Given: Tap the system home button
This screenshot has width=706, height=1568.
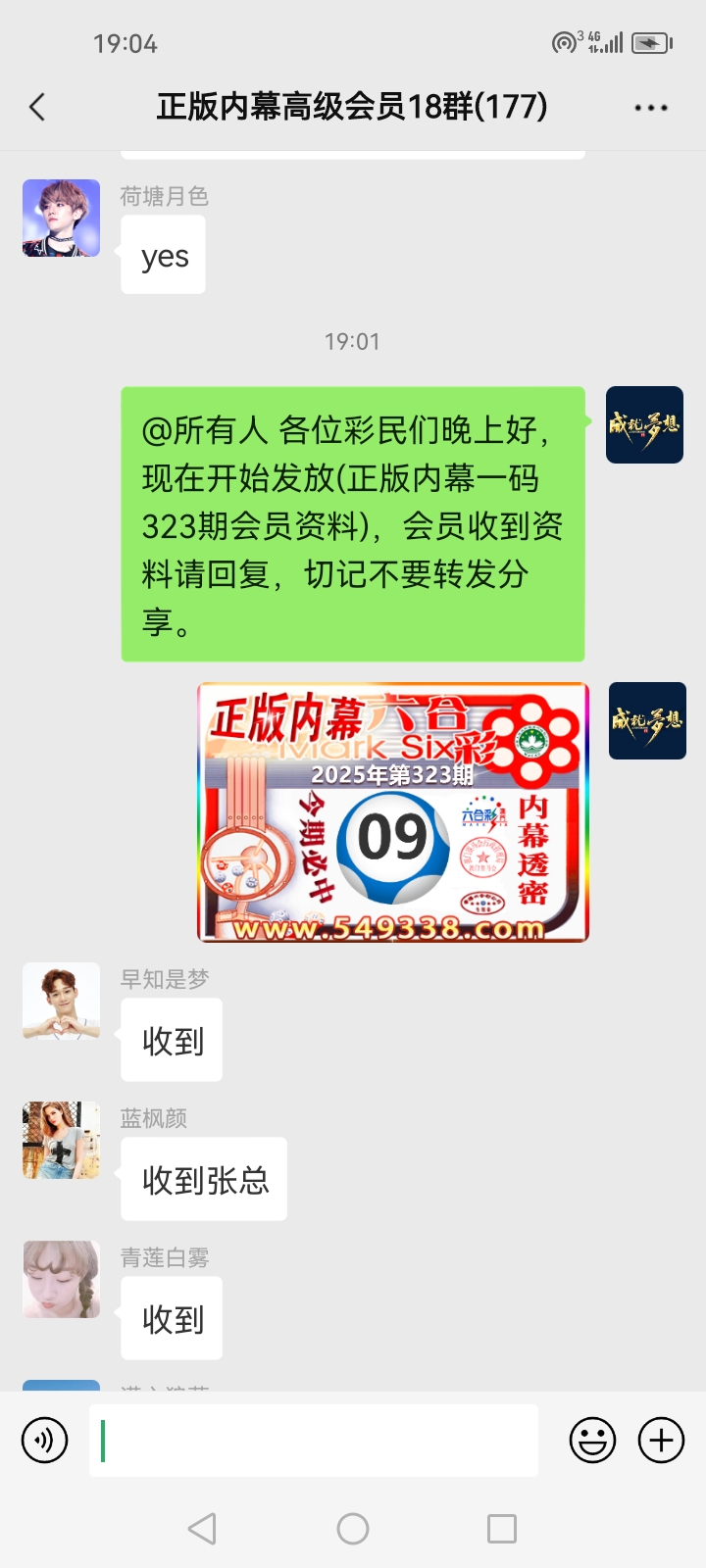Looking at the screenshot, I should [x=353, y=1529].
